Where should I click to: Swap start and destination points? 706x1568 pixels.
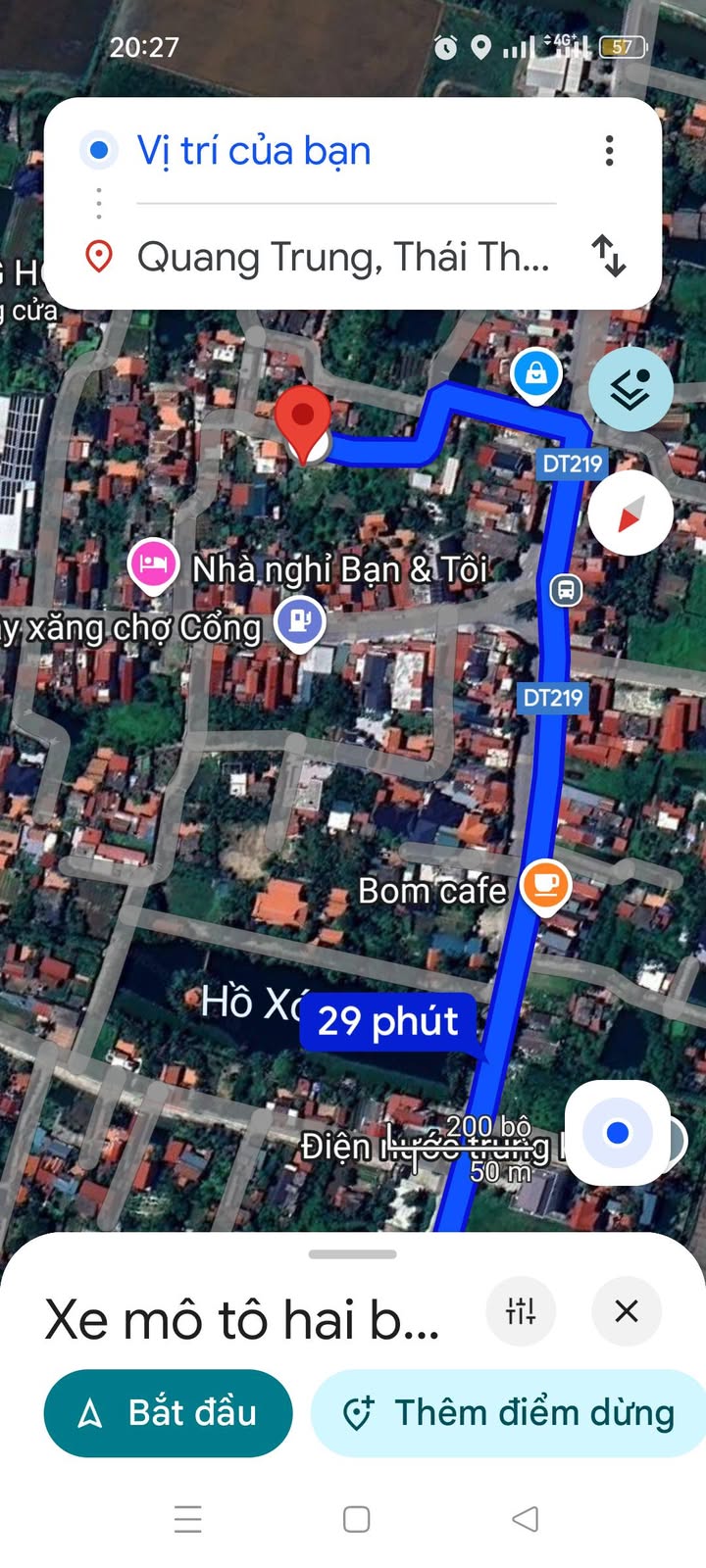pos(609,256)
